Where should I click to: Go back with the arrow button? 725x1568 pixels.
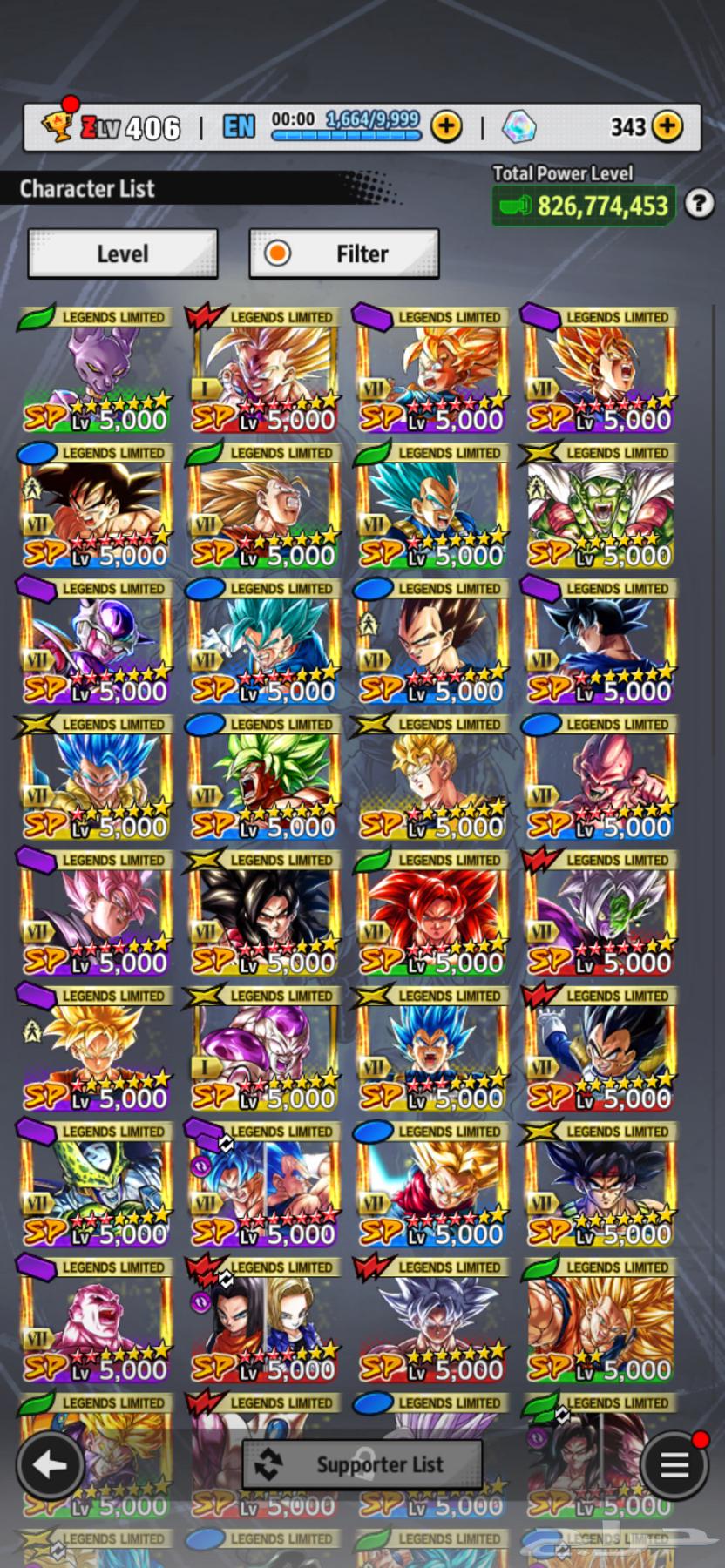point(50,1466)
